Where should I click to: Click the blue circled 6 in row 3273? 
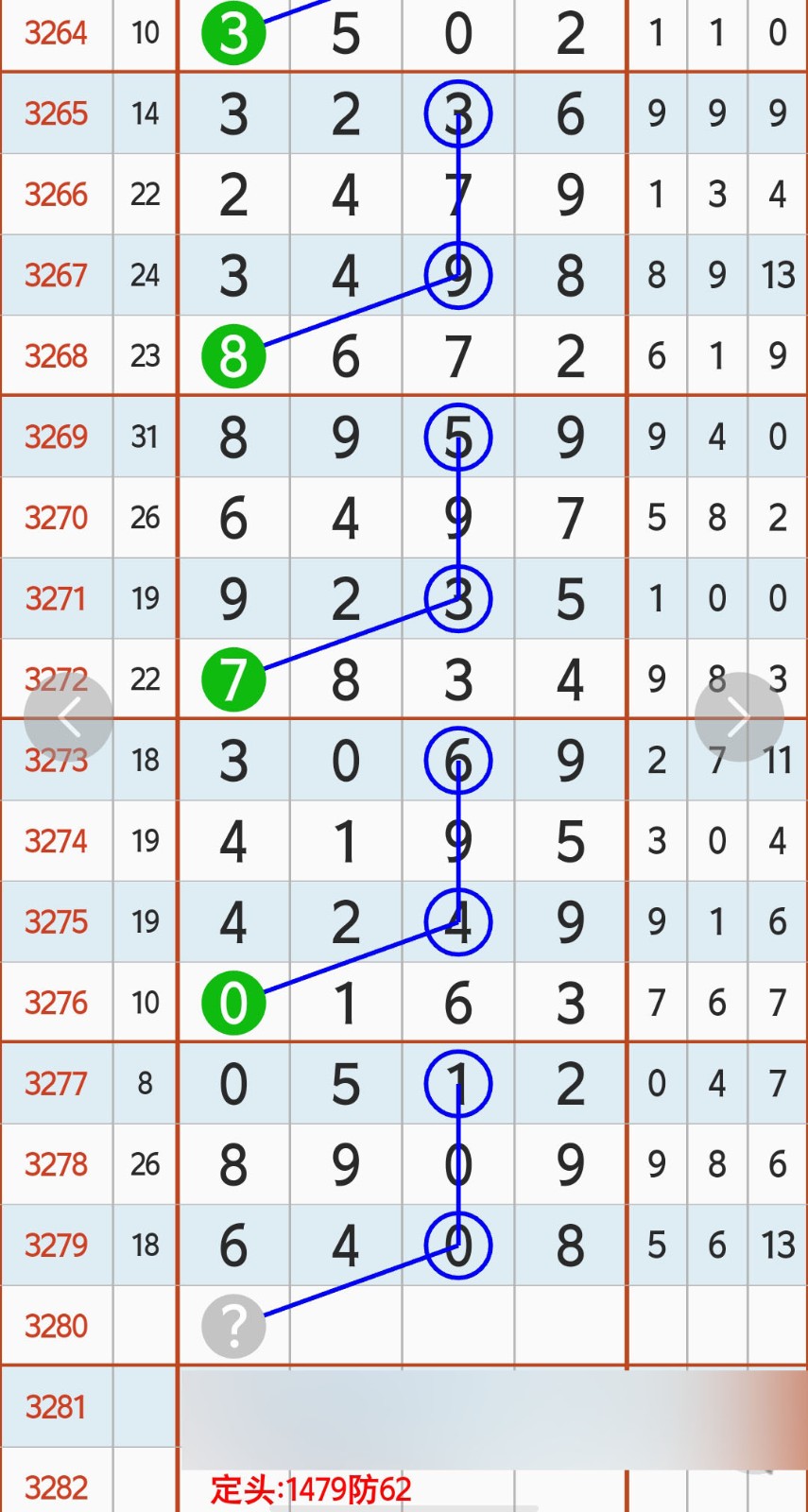tap(457, 760)
